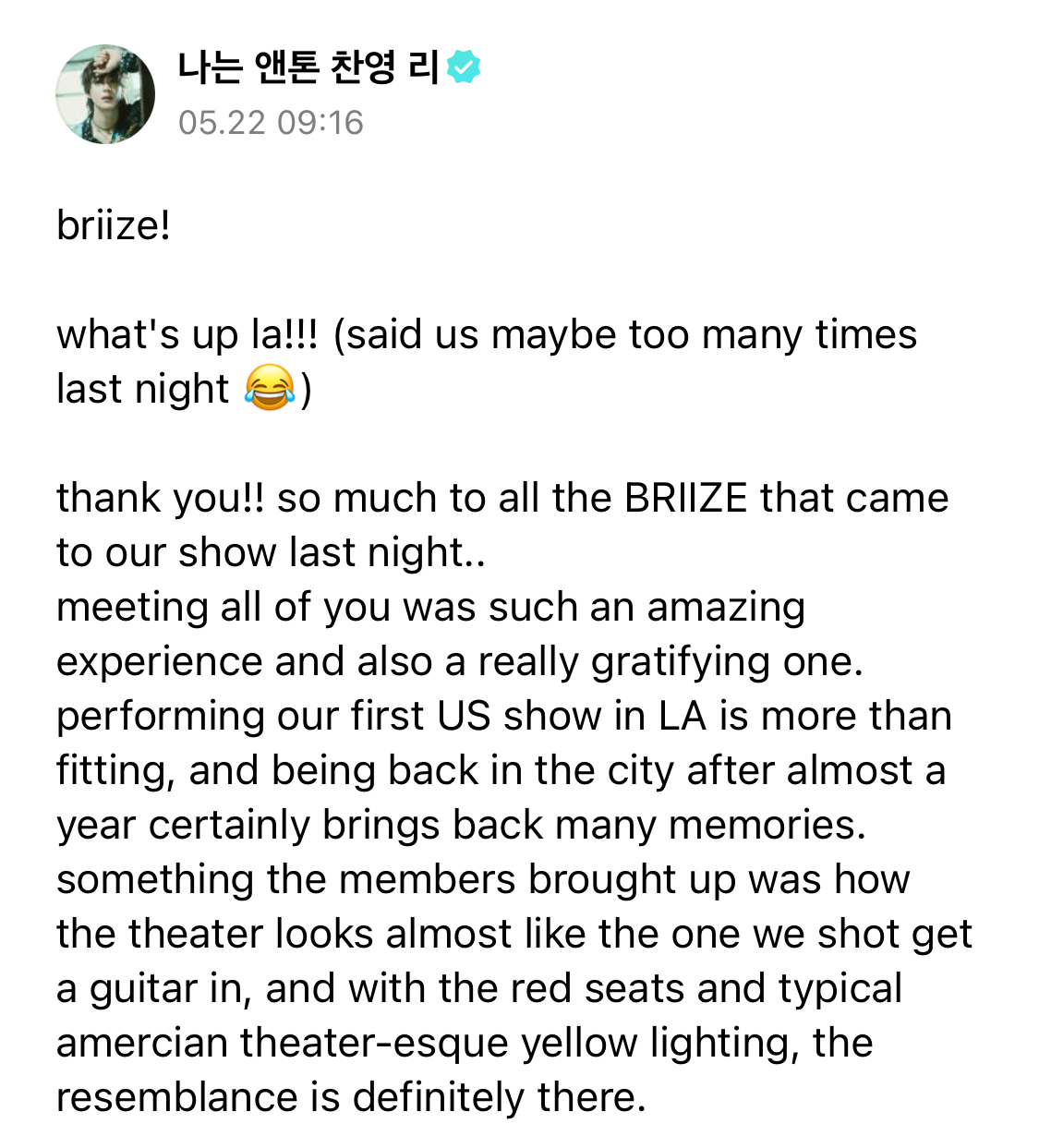Open profile of 나는 앤톤 찬영 리
Screen dimensions: 1039x1148
click(308, 67)
